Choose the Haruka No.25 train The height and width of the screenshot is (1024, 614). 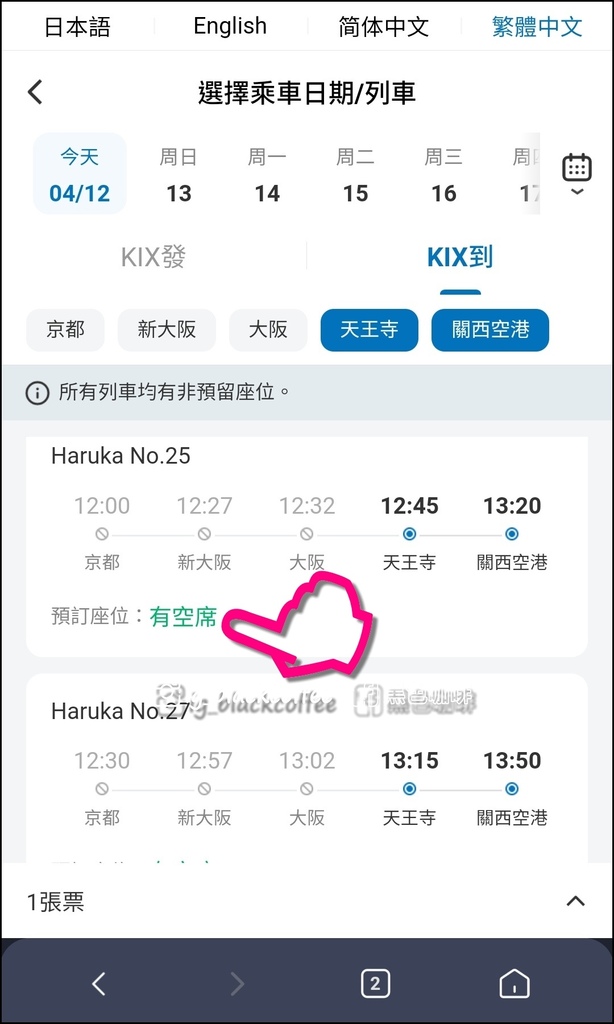(x=307, y=546)
